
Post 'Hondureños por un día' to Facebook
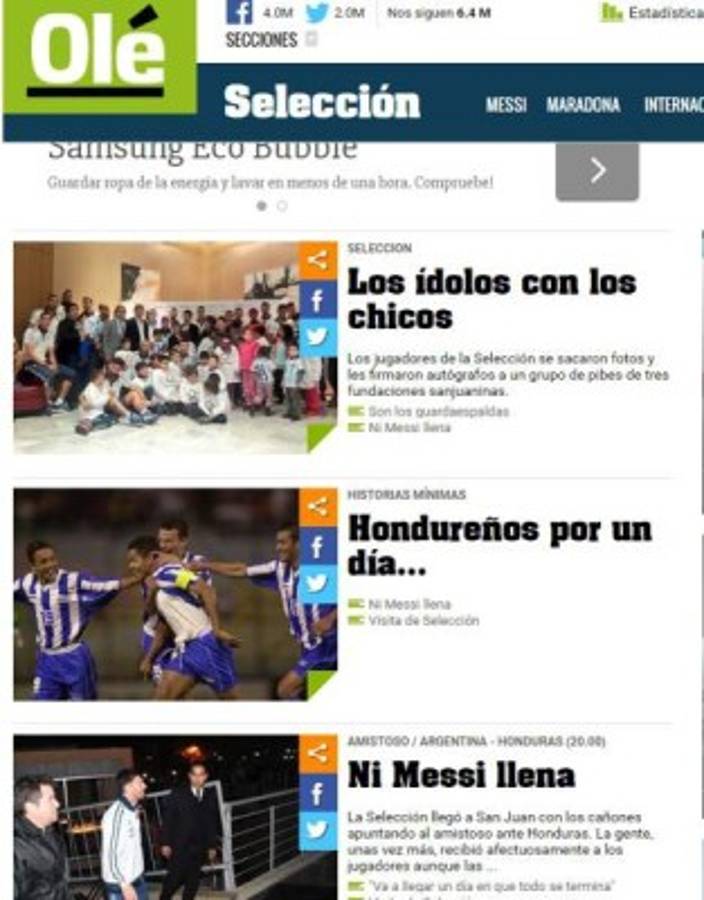click(x=317, y=546)
